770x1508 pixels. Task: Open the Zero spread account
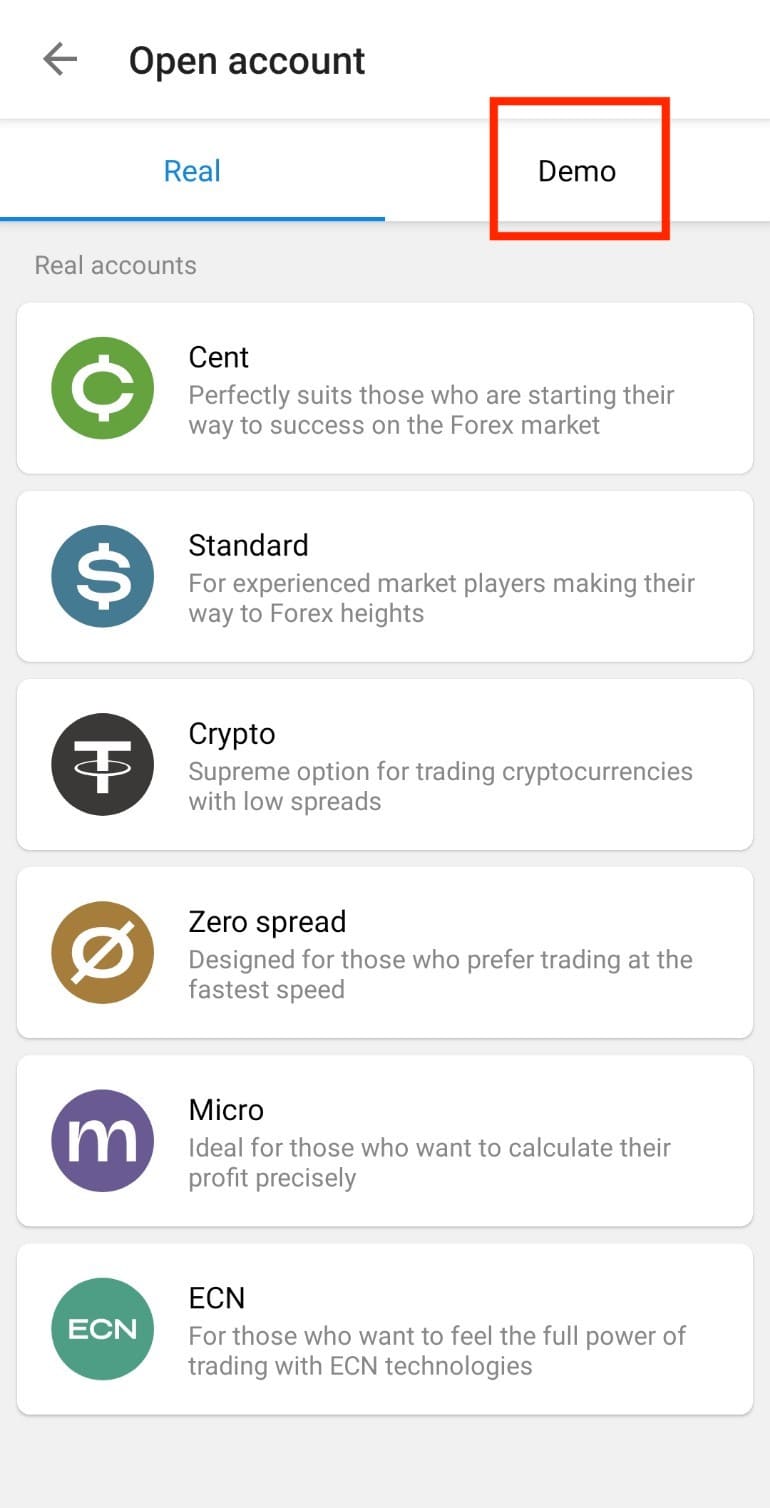(385, 952)
